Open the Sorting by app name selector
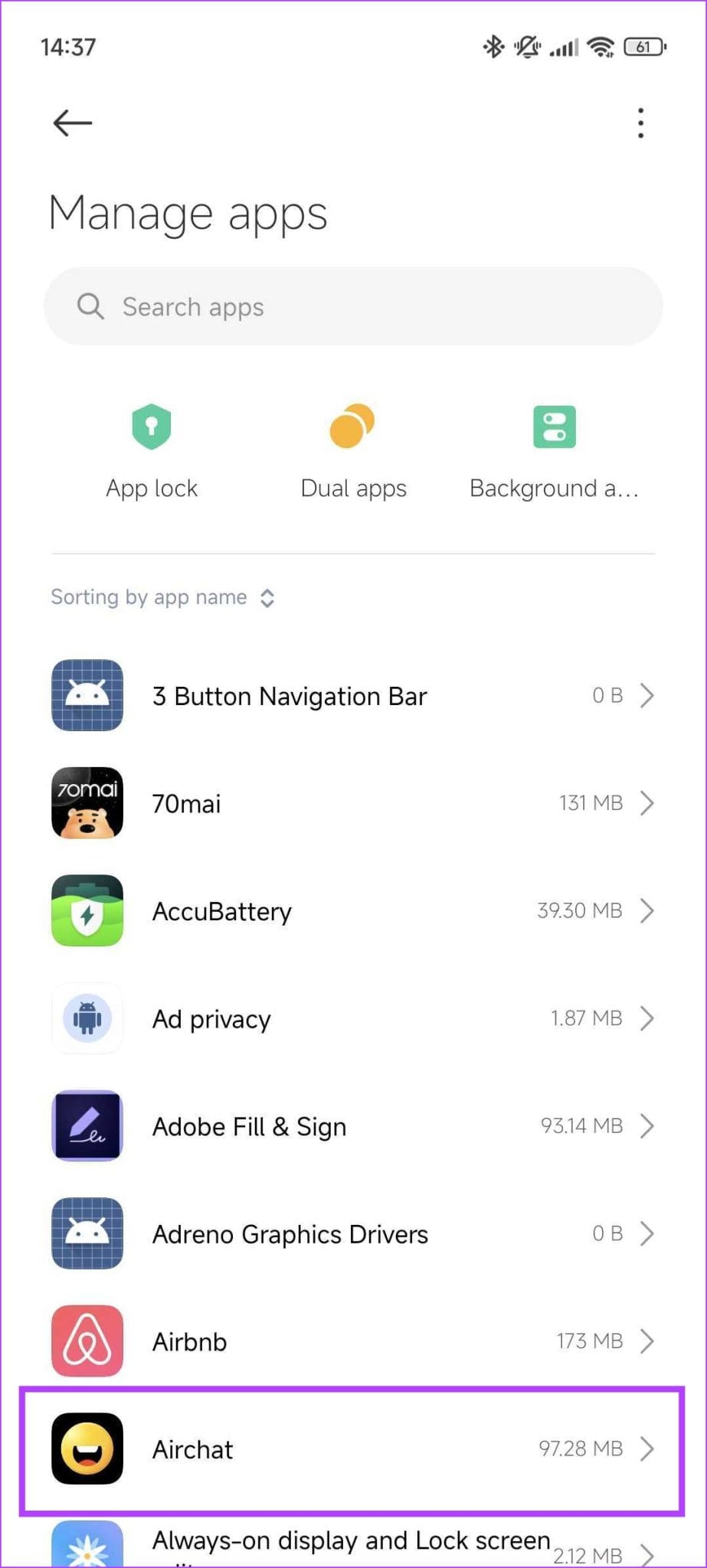Screen dimensions: 707x1568 pyautogui.click(x=163, y=597)
